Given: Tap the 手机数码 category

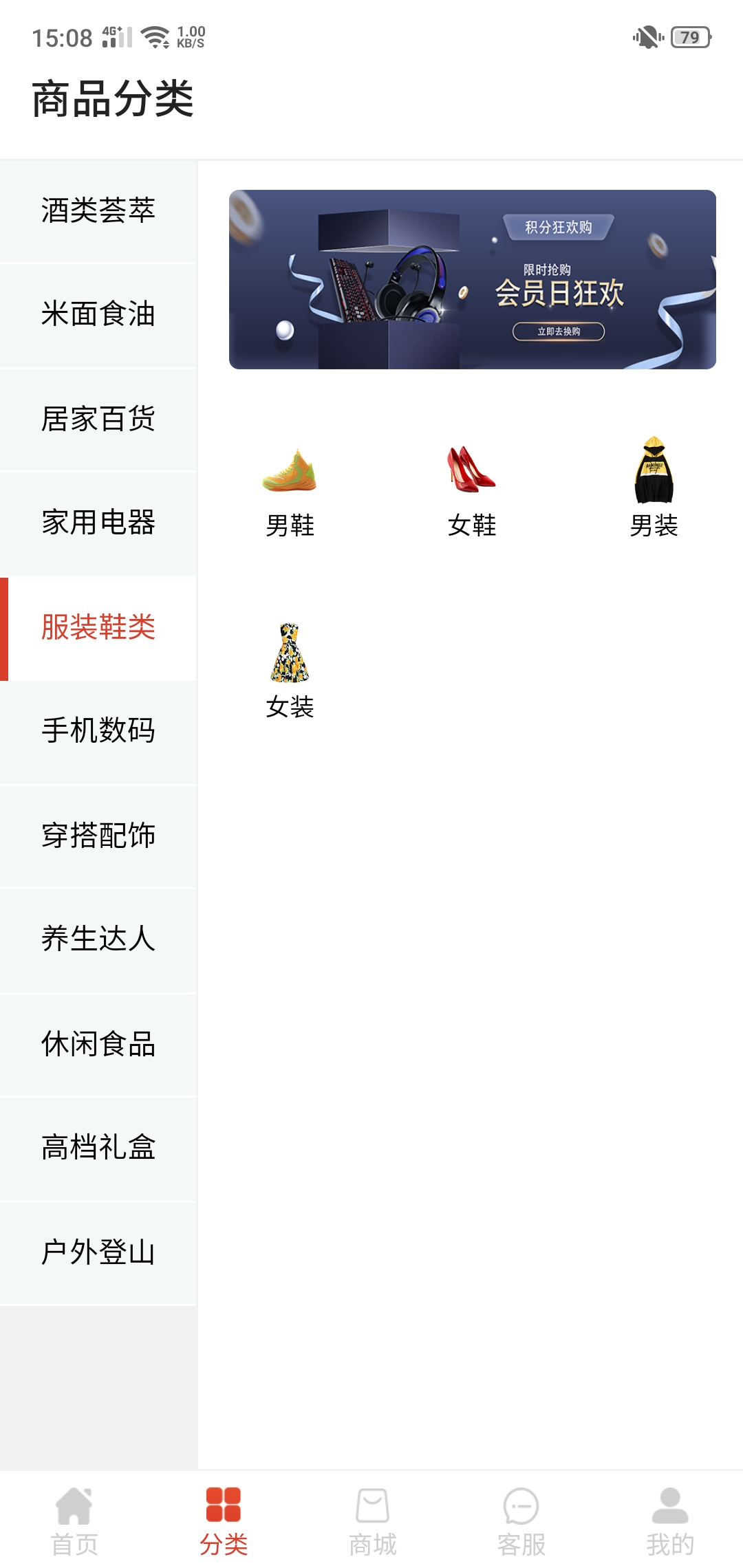Looking at the screenshot, I should [98, 730].
